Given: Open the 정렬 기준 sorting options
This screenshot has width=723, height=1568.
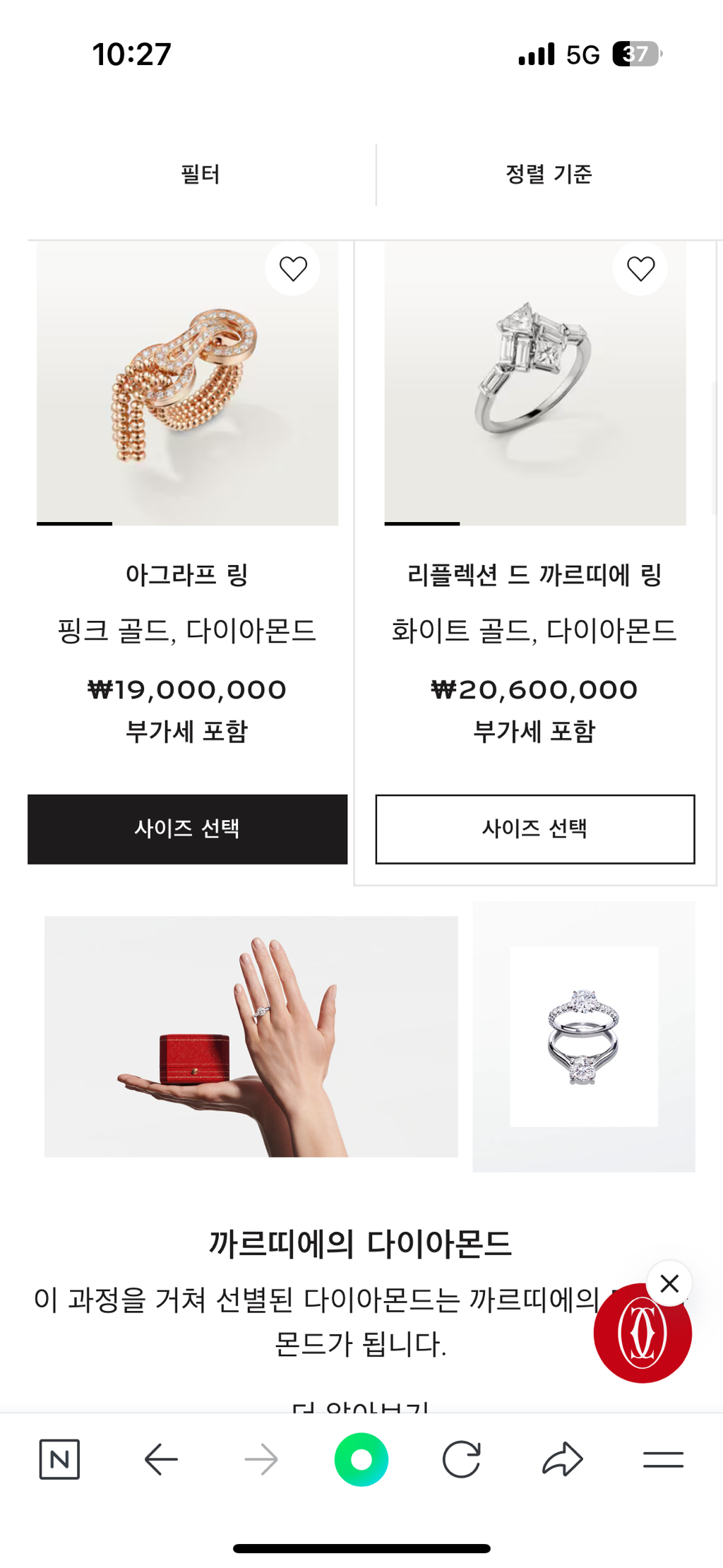Looking at the screenshot, I should [x=550, y=173].
